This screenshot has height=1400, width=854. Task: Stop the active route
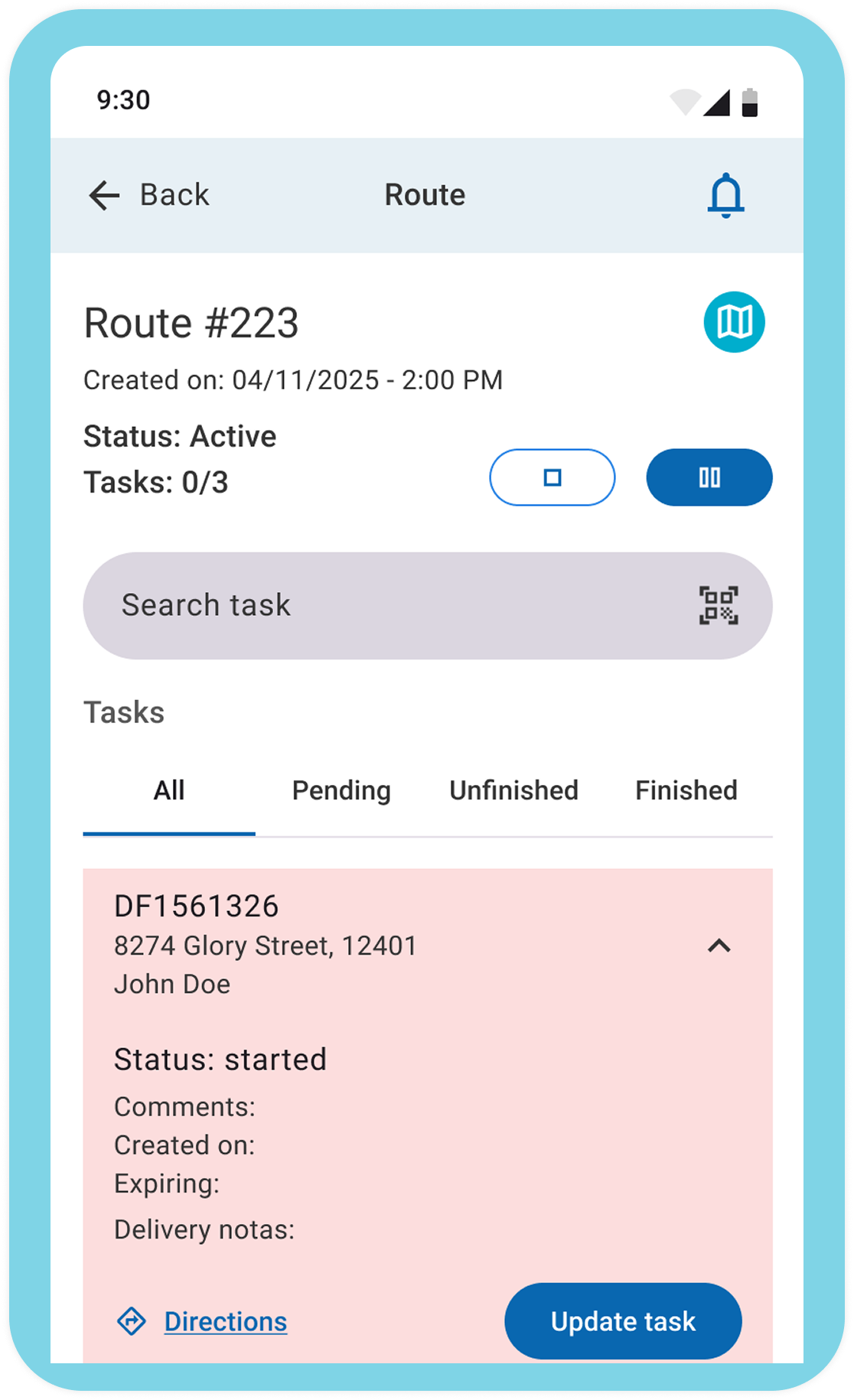pos(552,477)
